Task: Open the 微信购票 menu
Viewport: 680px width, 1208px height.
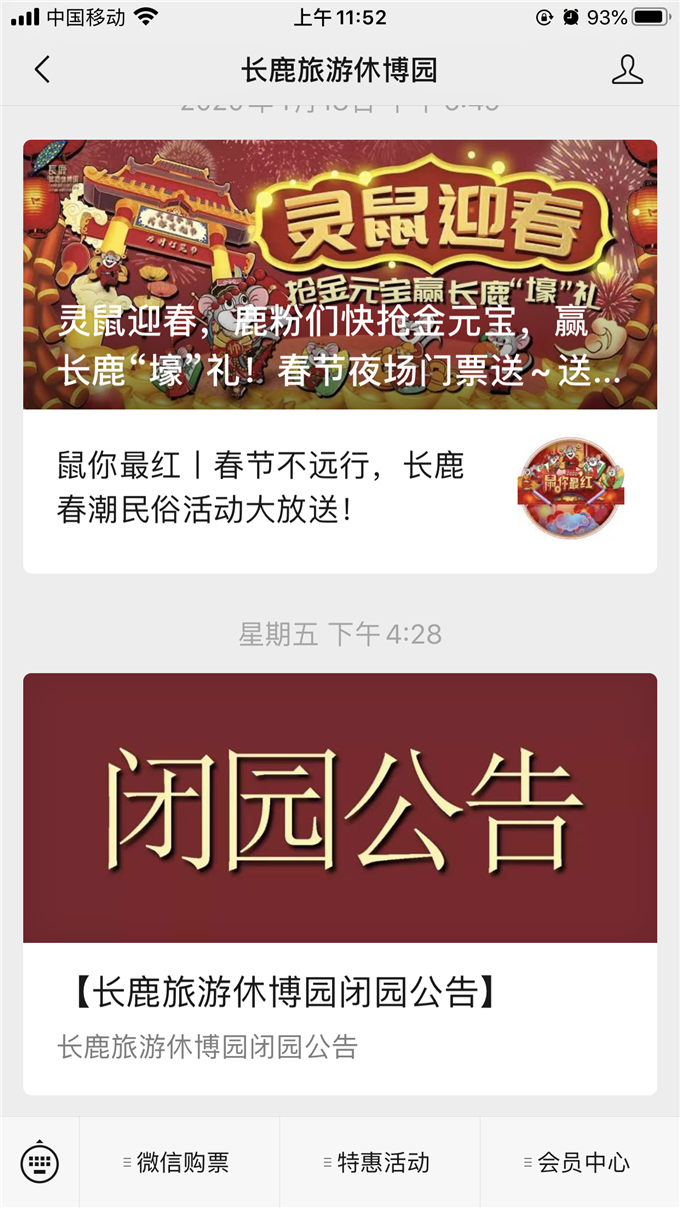Action: [x=180, y=1163]
